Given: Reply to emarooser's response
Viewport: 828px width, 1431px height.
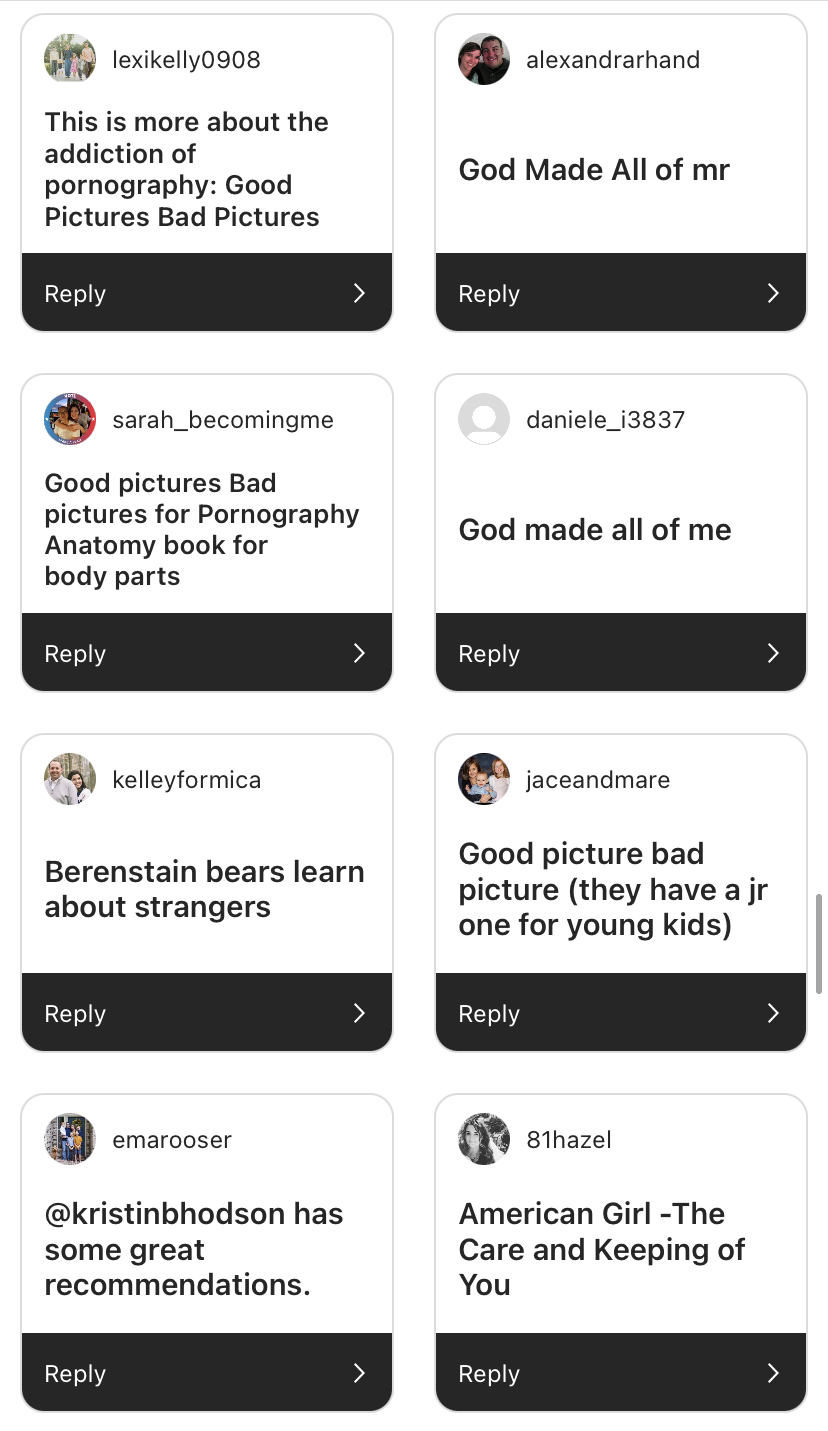Looking at the screenshot, I should click(x=206, y=1373).
